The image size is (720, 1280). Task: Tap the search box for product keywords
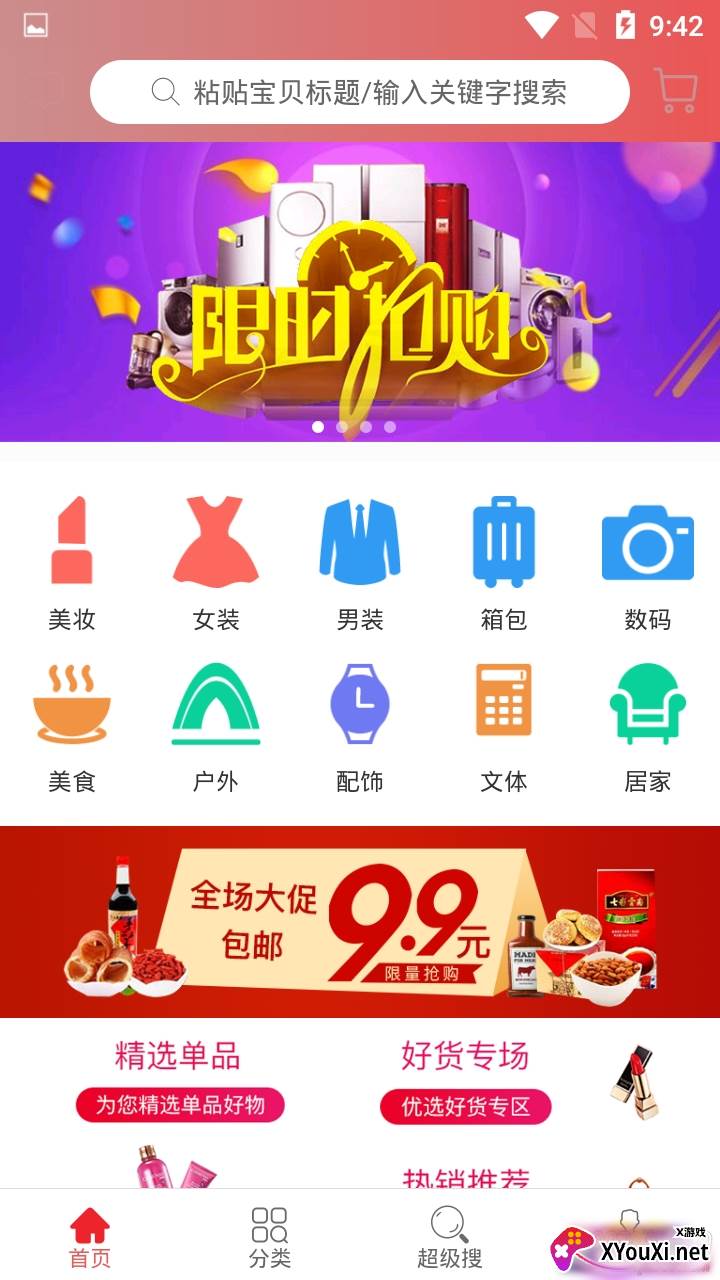(360, 93)
